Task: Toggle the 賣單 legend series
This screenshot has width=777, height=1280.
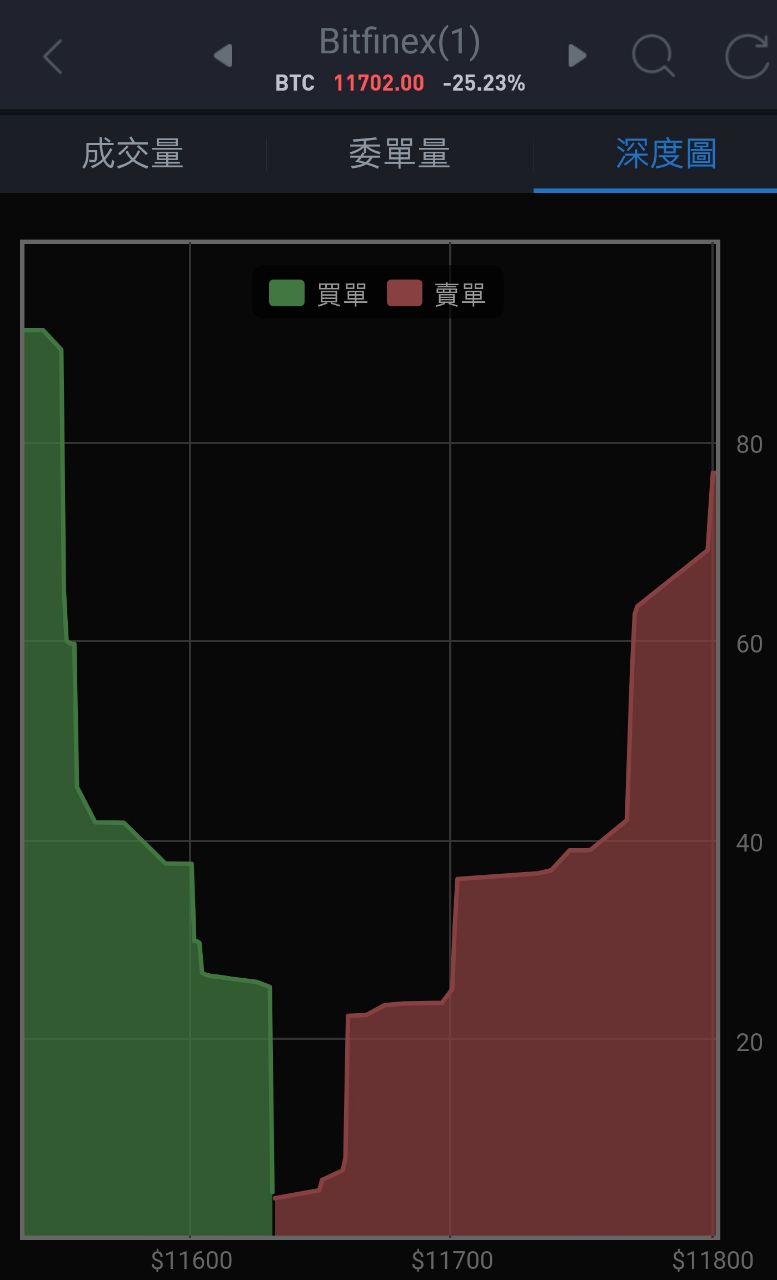Action: coord(436,293)
